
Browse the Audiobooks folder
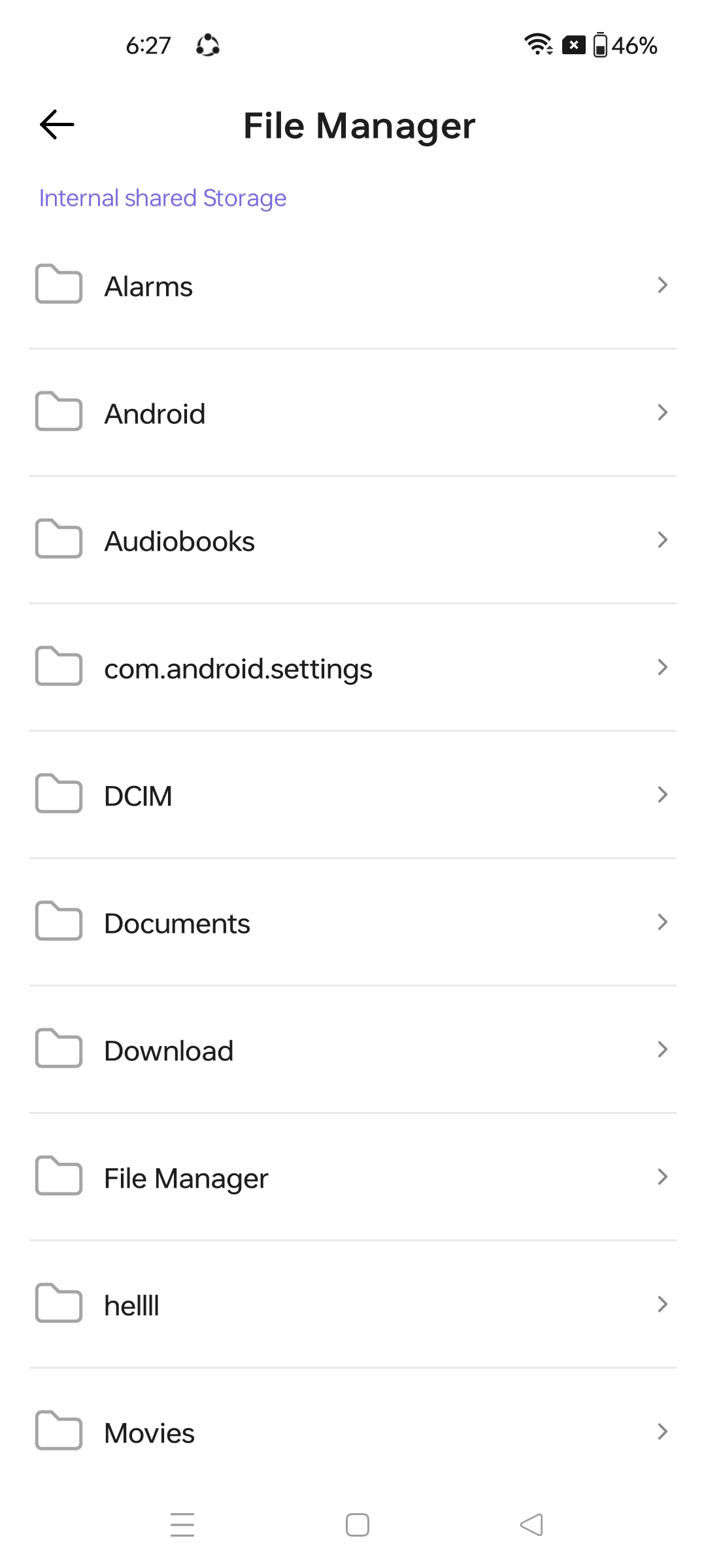tap(353, 540)
